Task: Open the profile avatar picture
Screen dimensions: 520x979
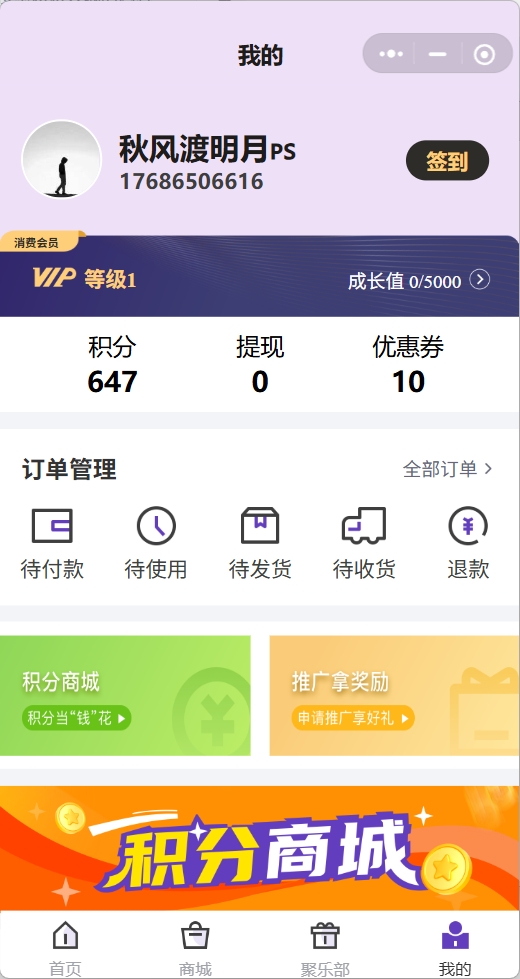Action: coord(61,159)
